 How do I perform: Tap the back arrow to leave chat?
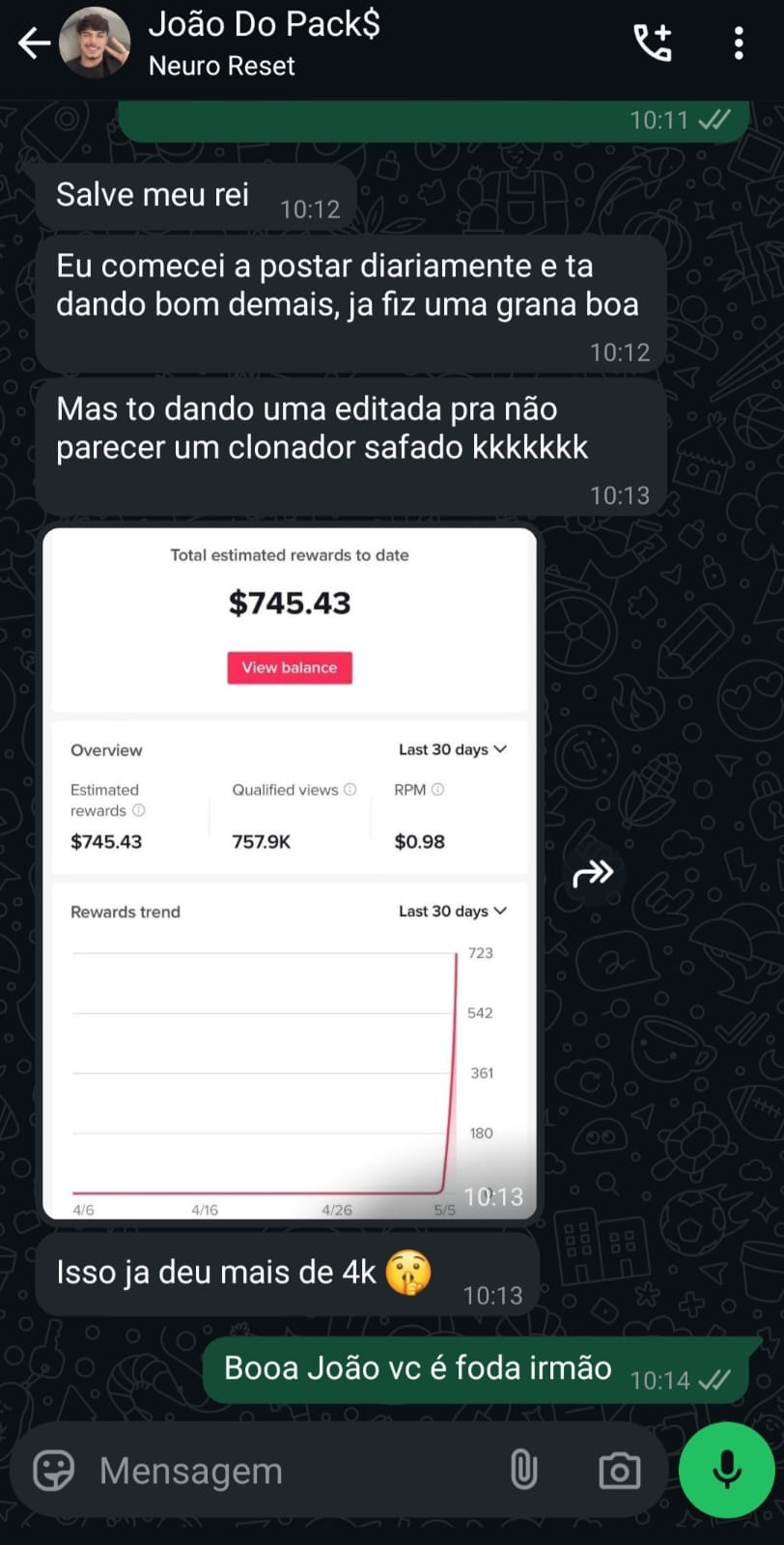(x=32, y=42)
